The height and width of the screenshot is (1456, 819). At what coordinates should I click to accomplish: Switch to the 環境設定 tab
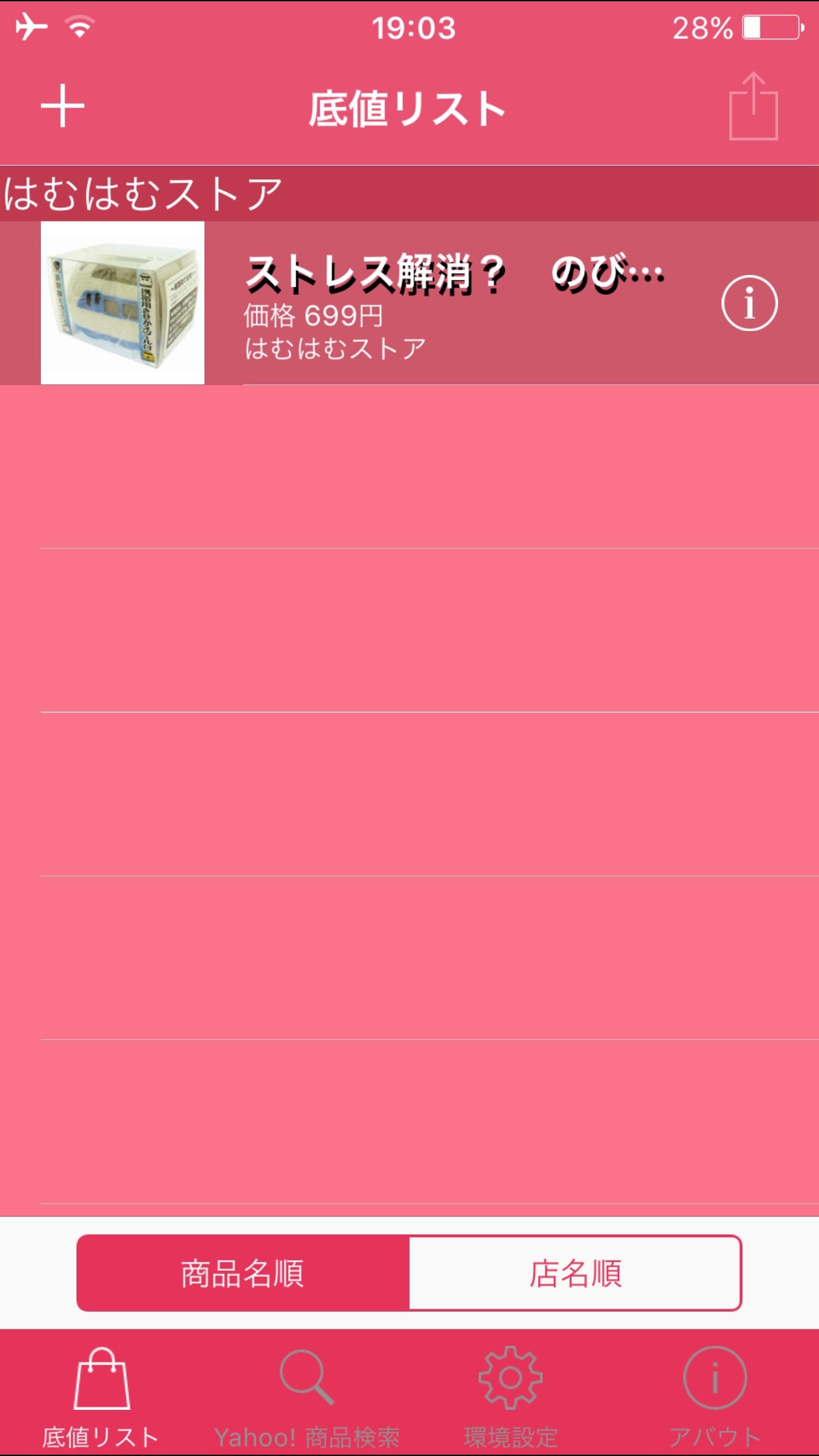pos(510,1397)
